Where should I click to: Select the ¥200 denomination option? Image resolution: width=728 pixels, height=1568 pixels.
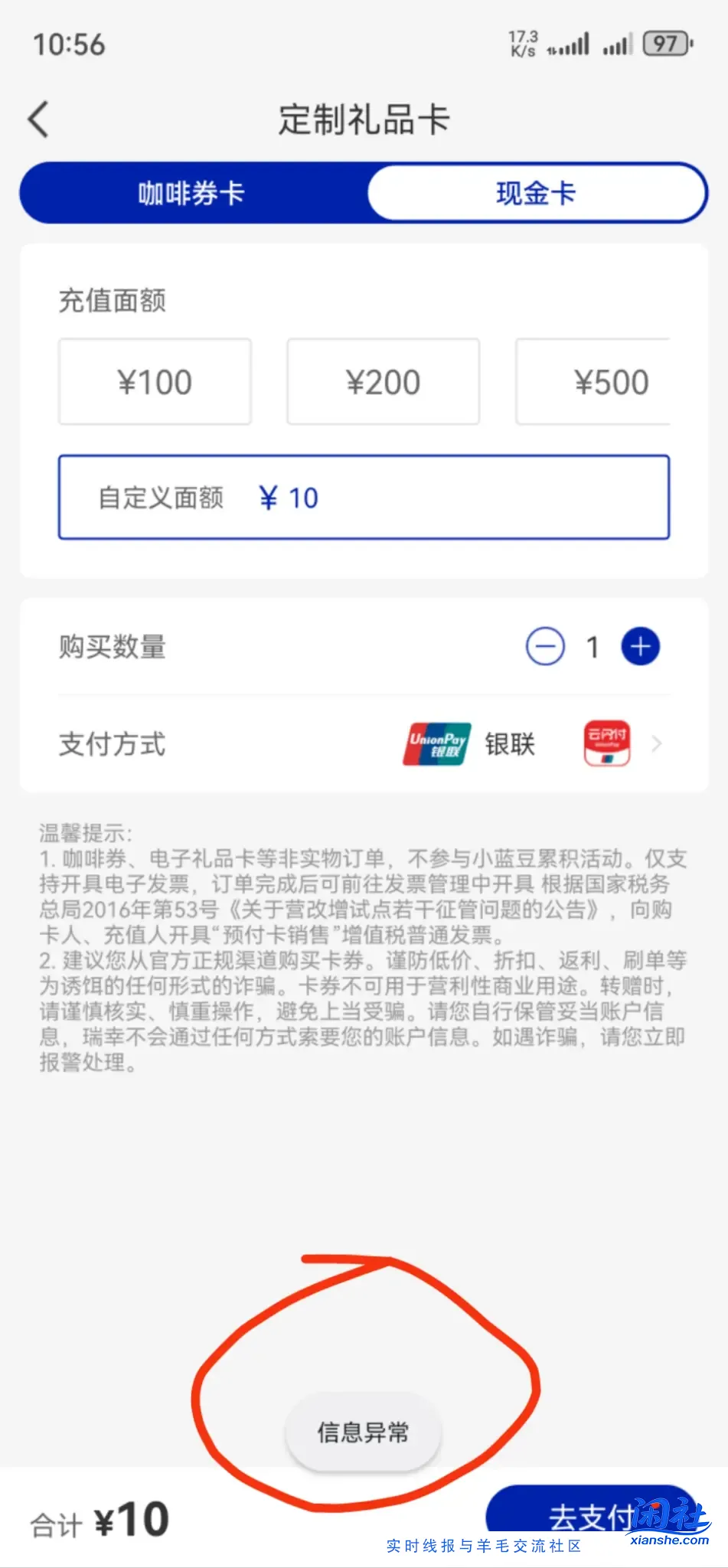coord(383,381)
